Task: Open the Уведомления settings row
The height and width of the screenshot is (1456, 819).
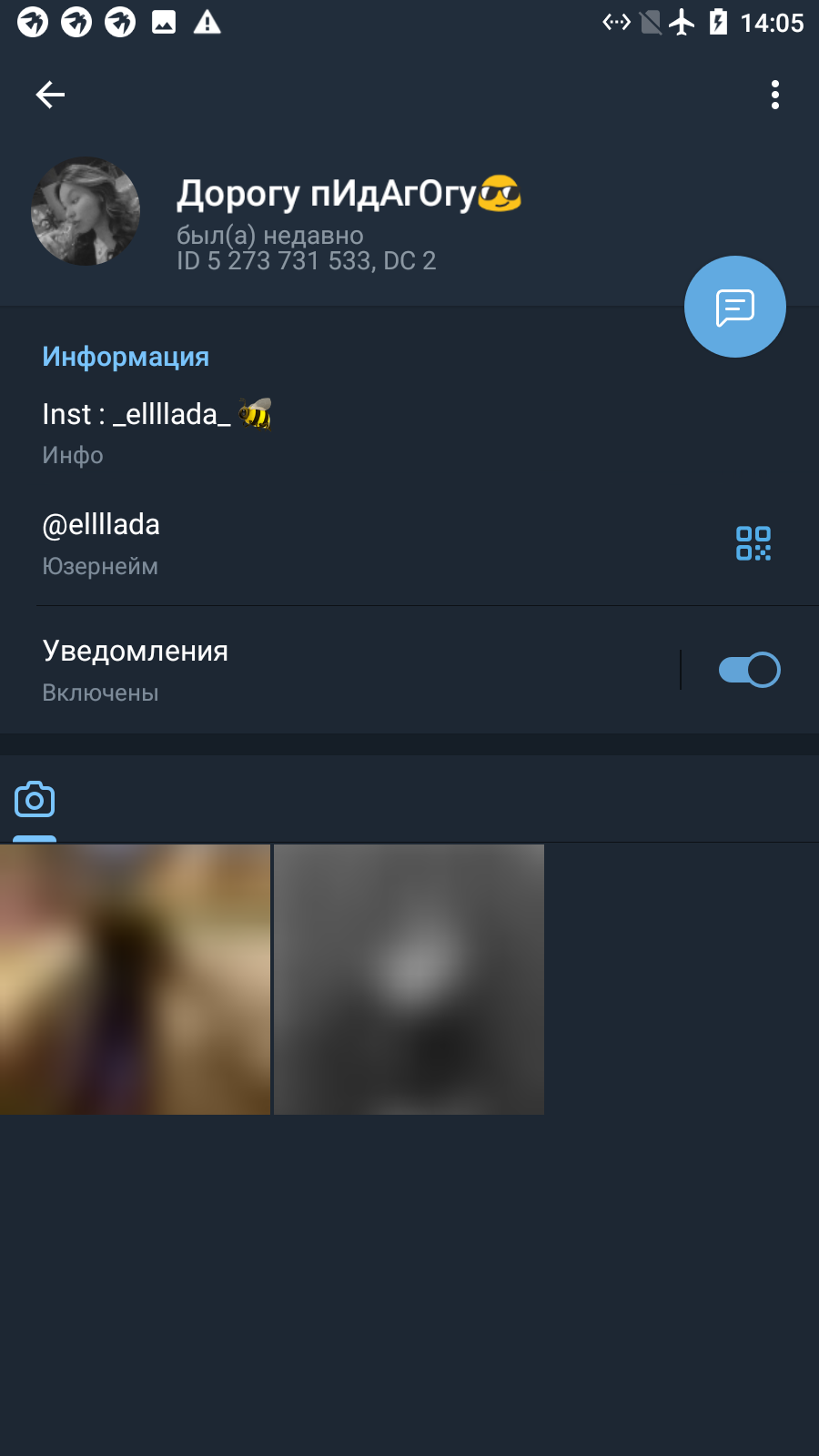Action: tap(339, 670)
